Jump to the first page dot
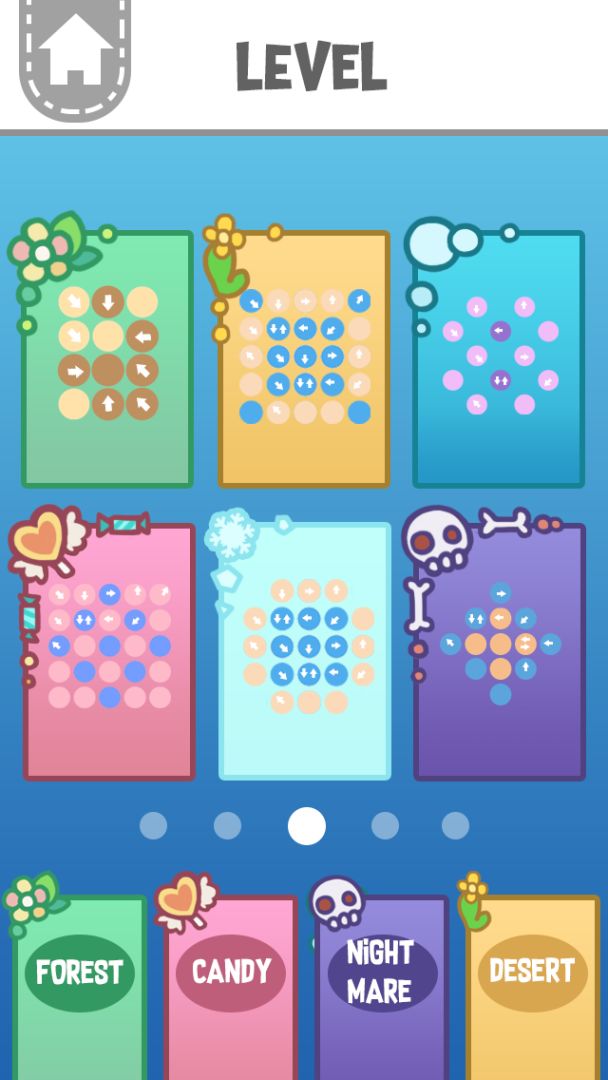The image size is (608, 1080). coord(153,826)
